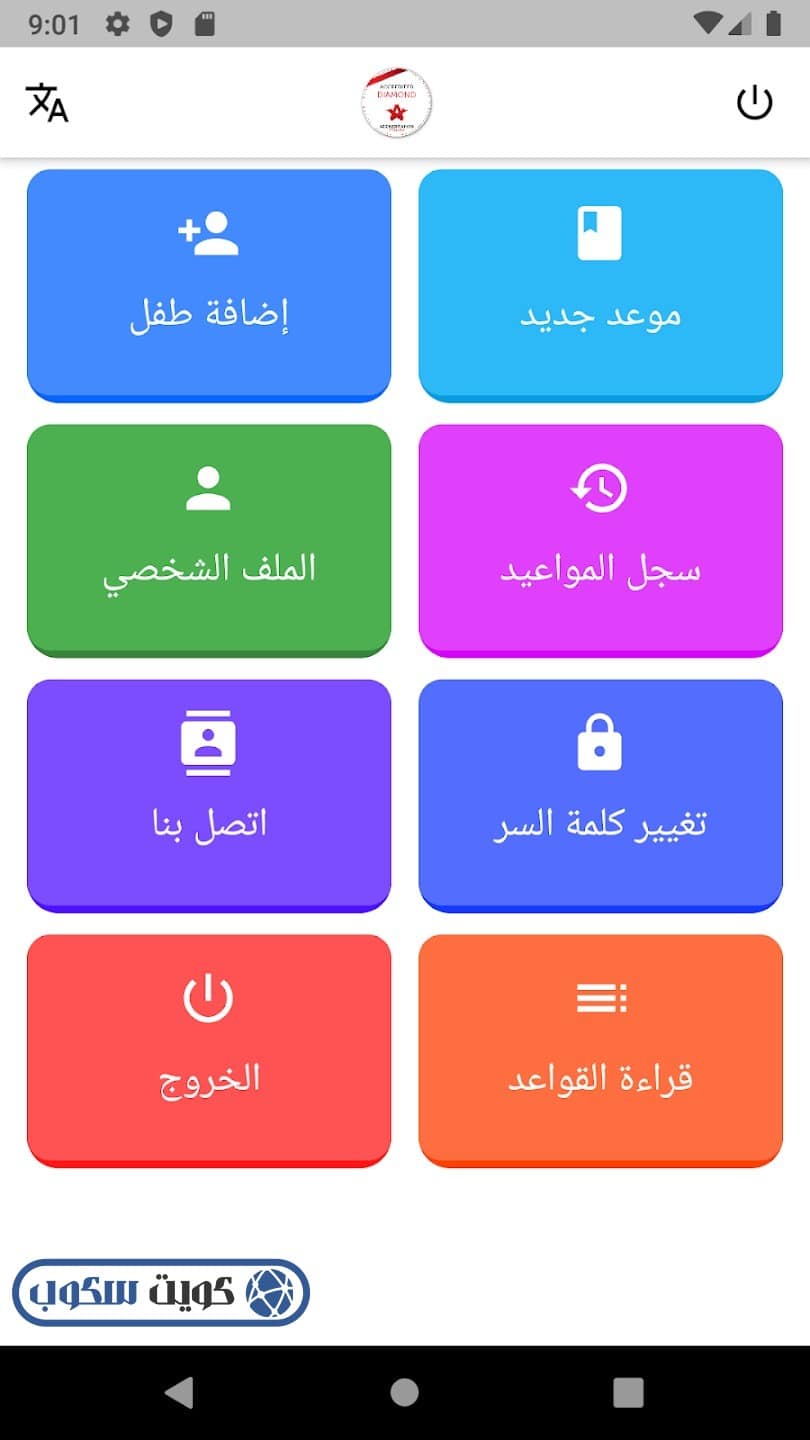Tap the Kuwait Scope logo at the bottom

click(160, 1290)
